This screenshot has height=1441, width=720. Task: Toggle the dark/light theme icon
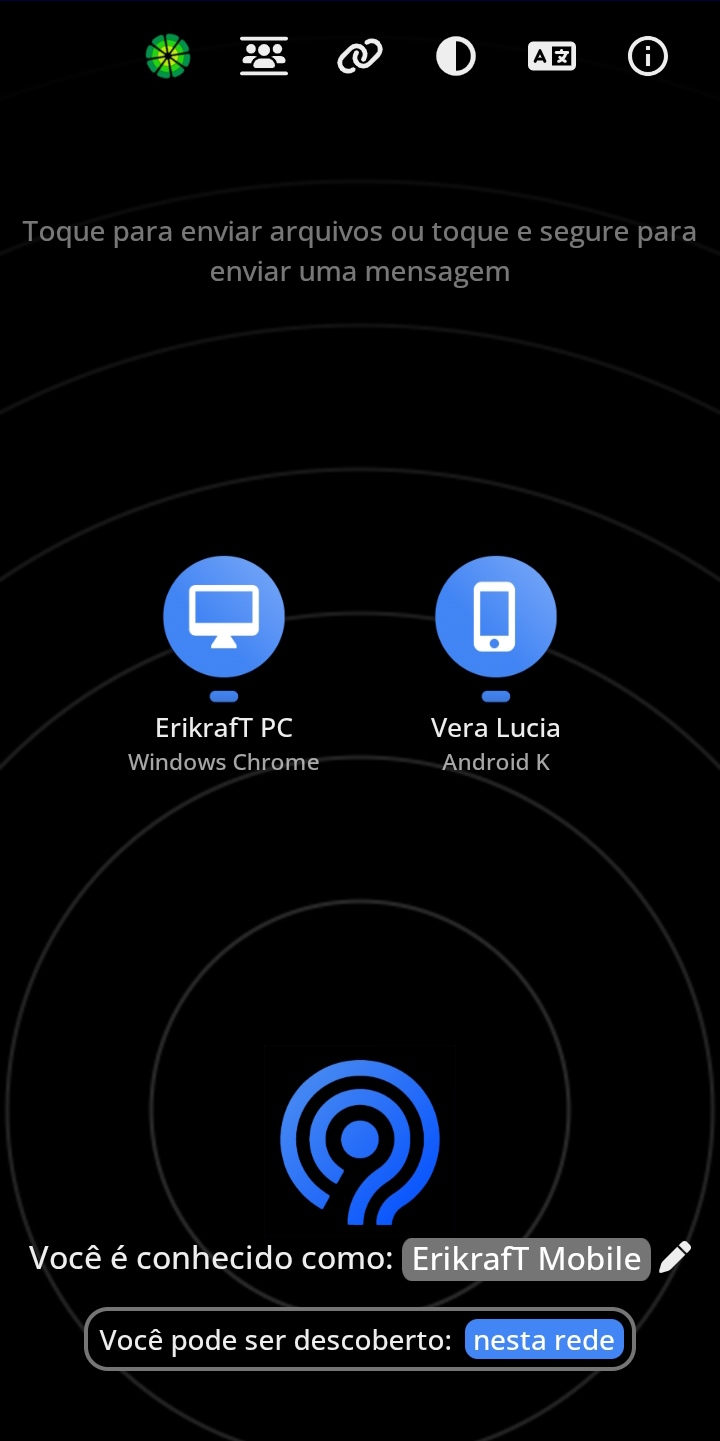tap(456, 56)
